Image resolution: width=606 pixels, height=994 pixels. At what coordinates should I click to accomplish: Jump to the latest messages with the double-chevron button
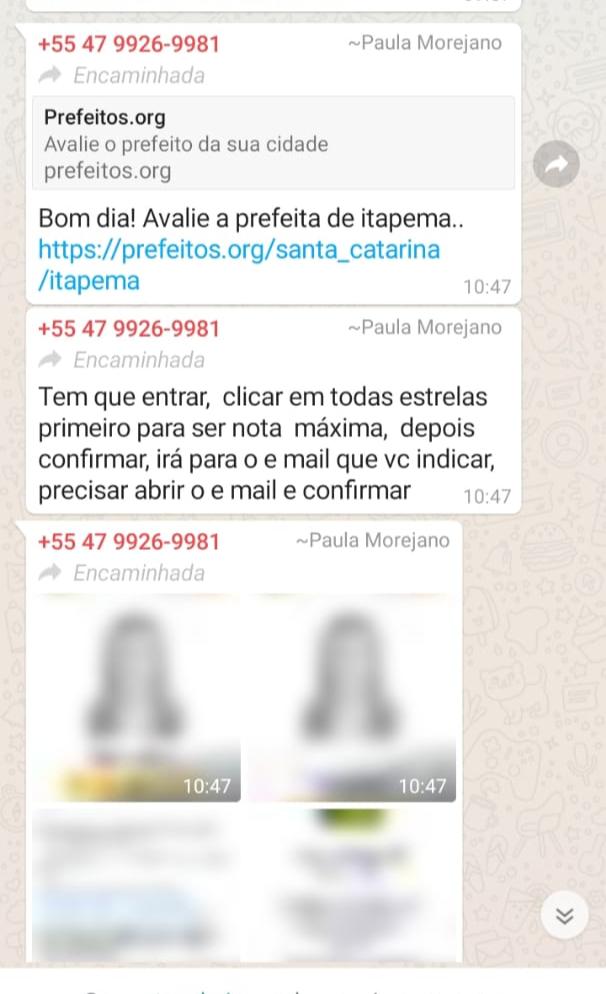pos(564,915)
